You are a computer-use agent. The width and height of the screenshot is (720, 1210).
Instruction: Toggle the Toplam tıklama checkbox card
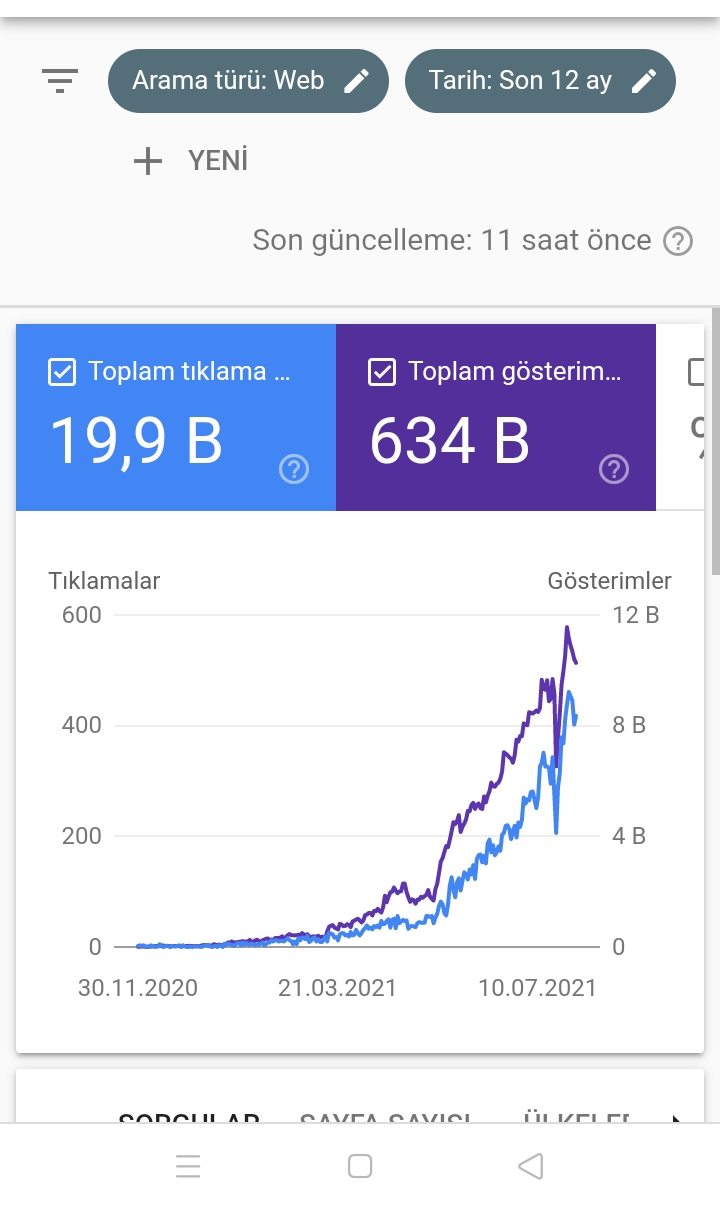click(x=176, y=417)
